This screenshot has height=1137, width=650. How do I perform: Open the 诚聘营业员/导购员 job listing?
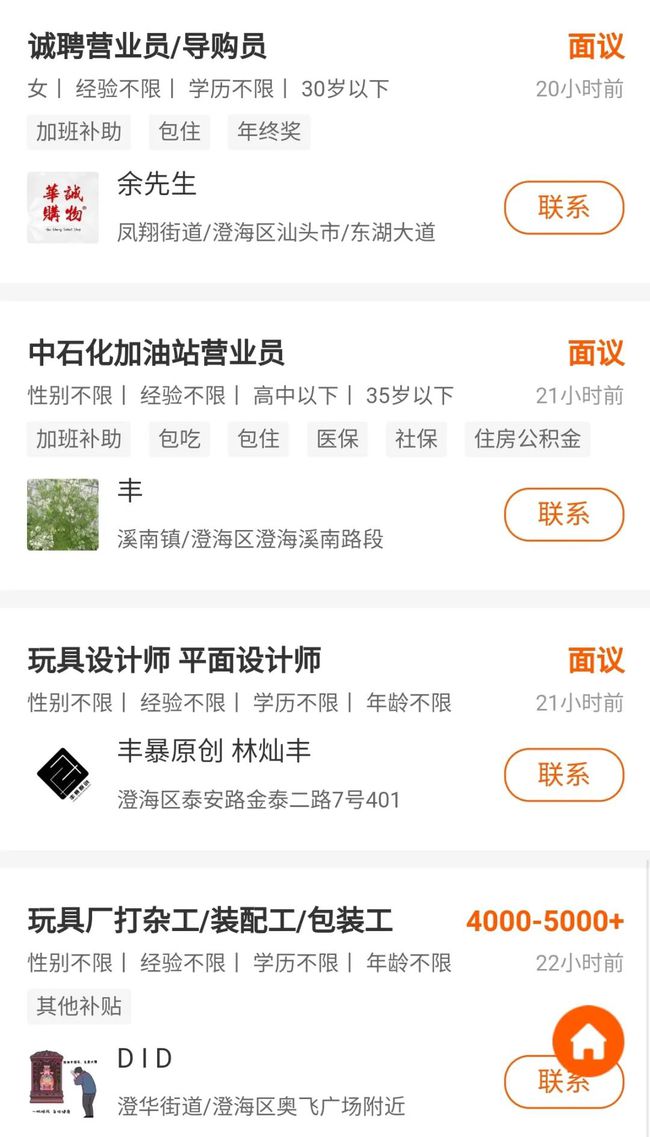pyautogui.click(x=147, y=46)
